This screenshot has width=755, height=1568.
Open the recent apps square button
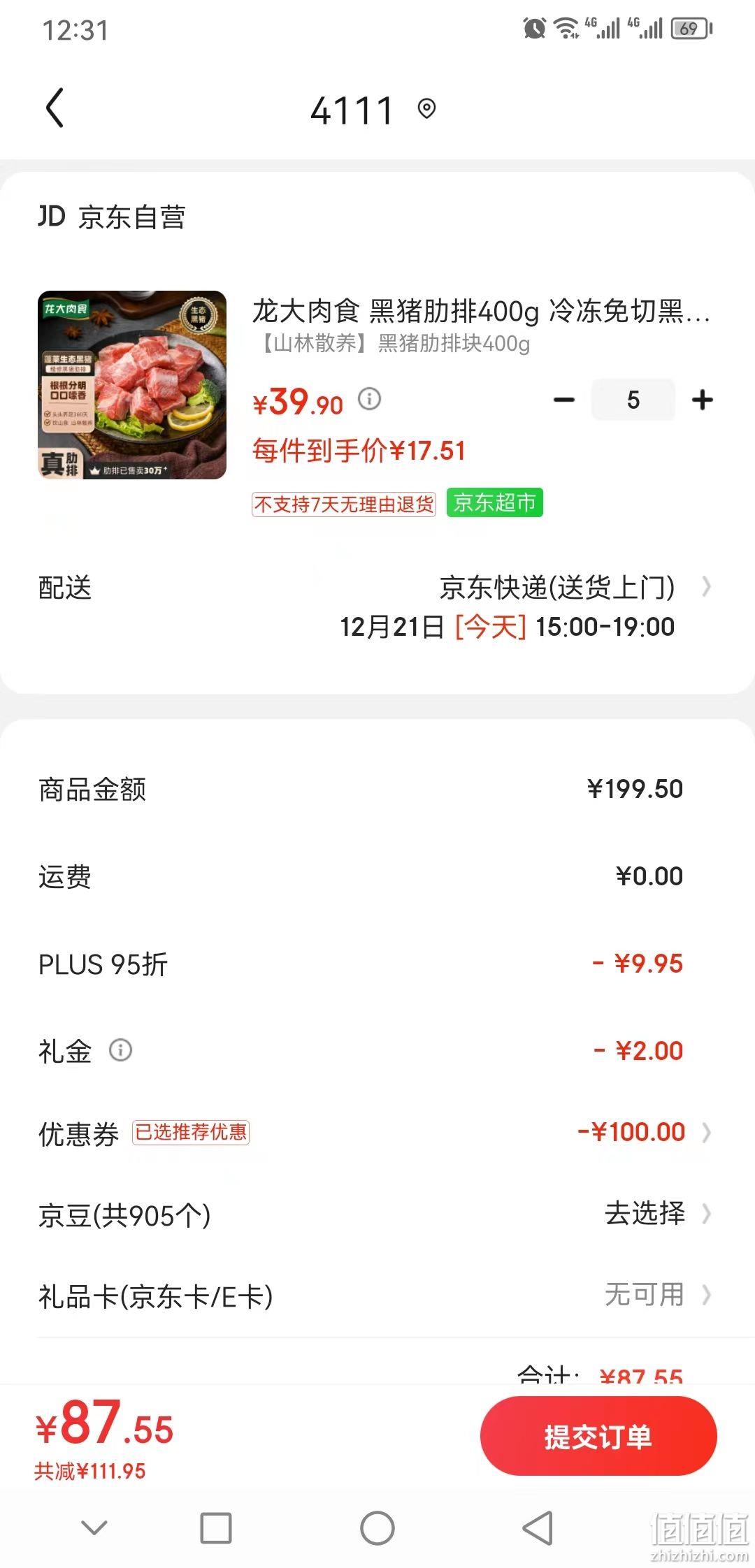click(216, 1527)
